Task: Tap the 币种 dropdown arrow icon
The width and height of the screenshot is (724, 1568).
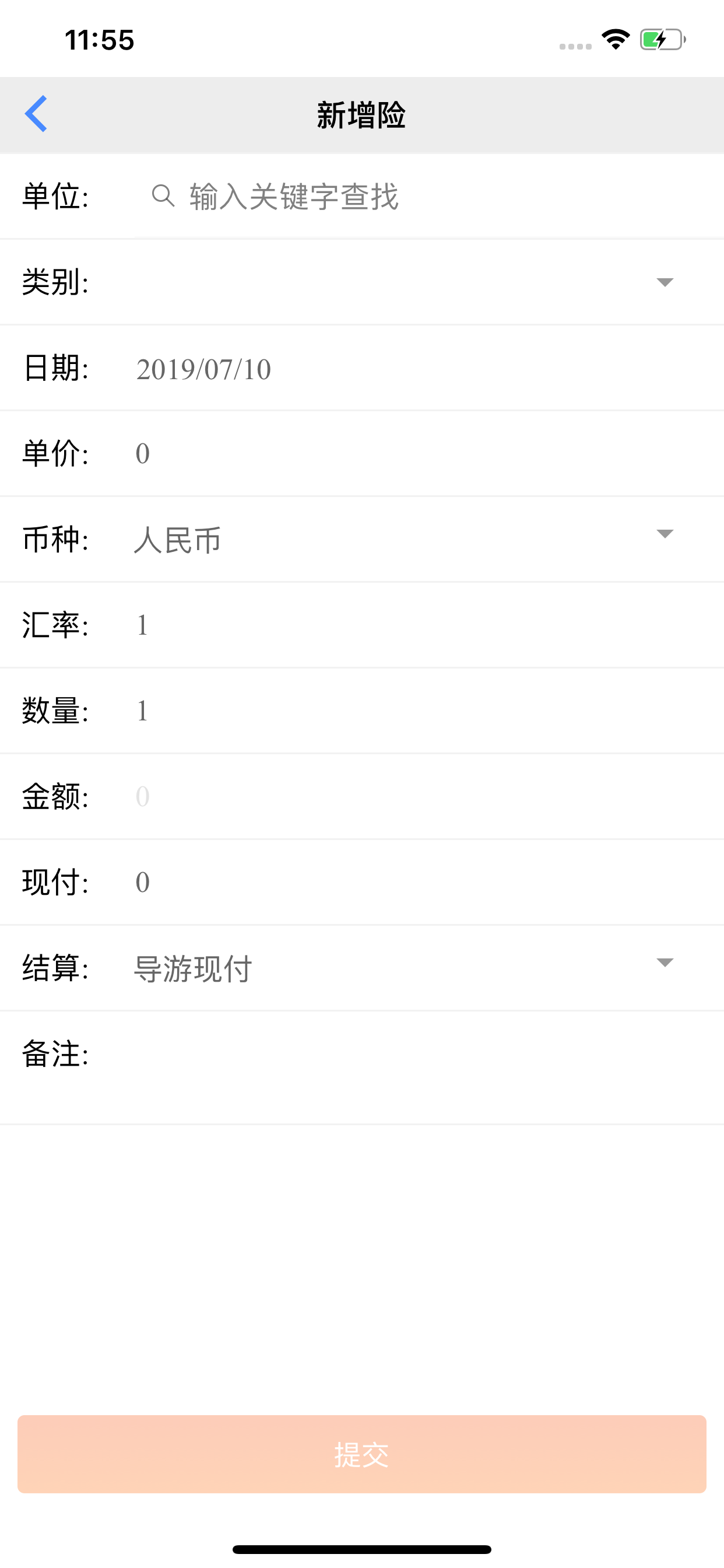Action: 666,535
